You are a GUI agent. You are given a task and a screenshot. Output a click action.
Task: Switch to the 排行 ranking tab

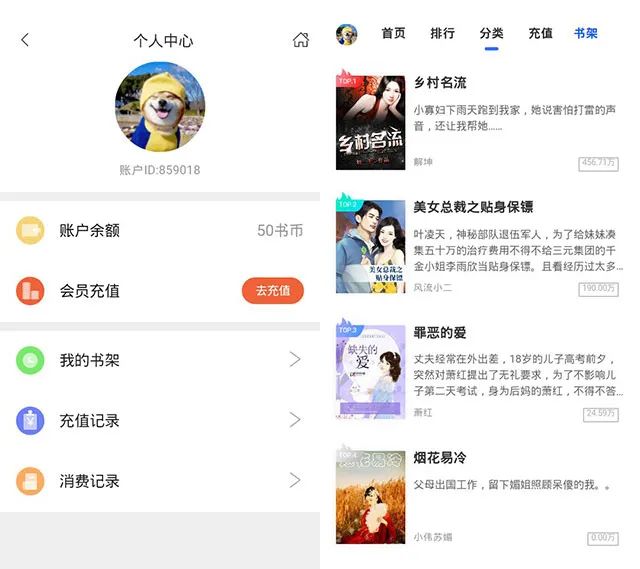[x=442, y=33]
